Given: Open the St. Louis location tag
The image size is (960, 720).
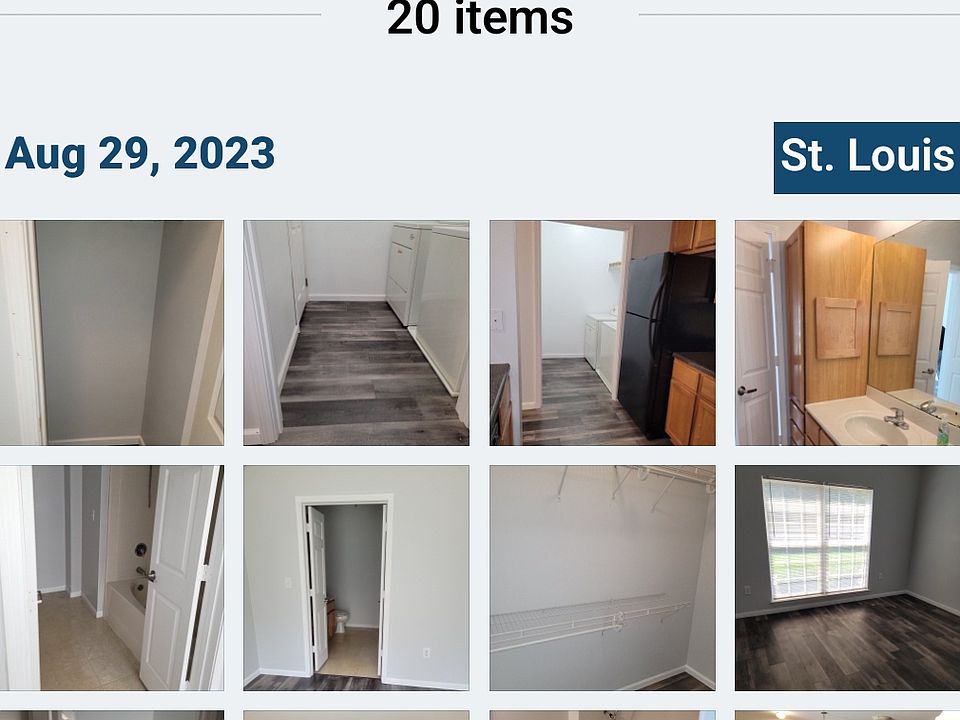Looking at the screenshot, I should click(866, 158).
